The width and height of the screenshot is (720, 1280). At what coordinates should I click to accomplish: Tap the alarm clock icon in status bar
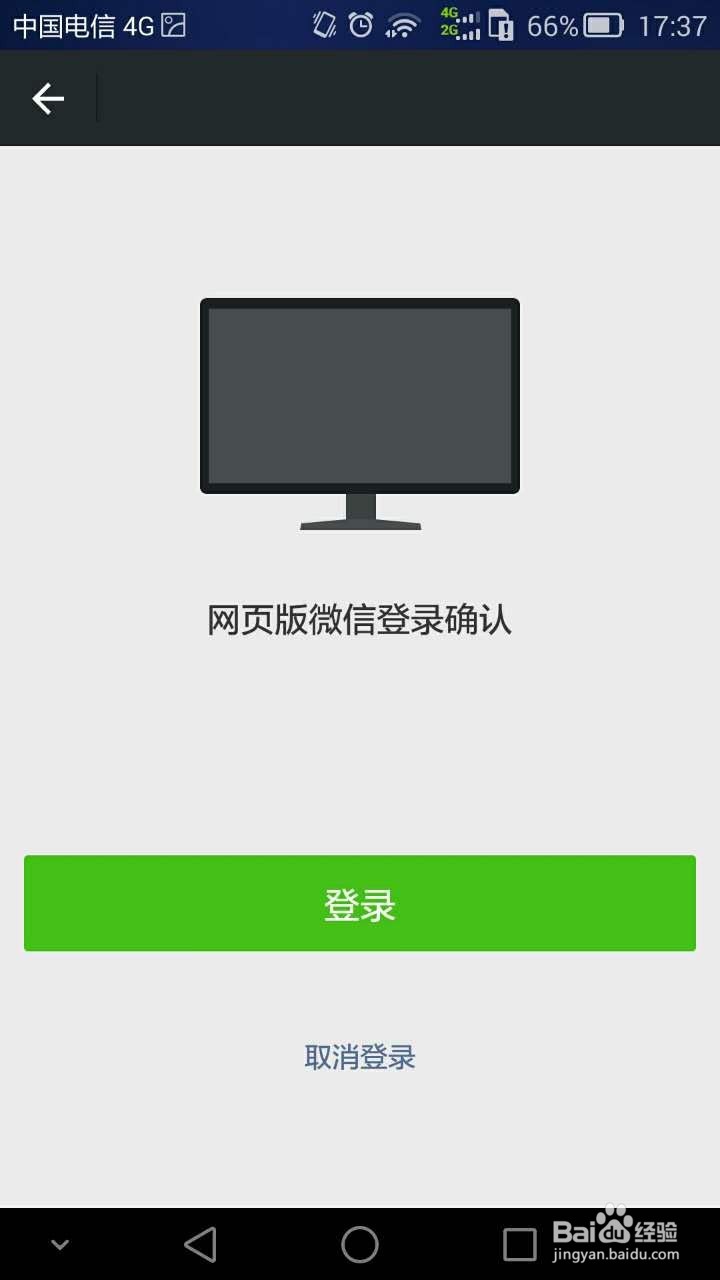(x=361, y=23)
